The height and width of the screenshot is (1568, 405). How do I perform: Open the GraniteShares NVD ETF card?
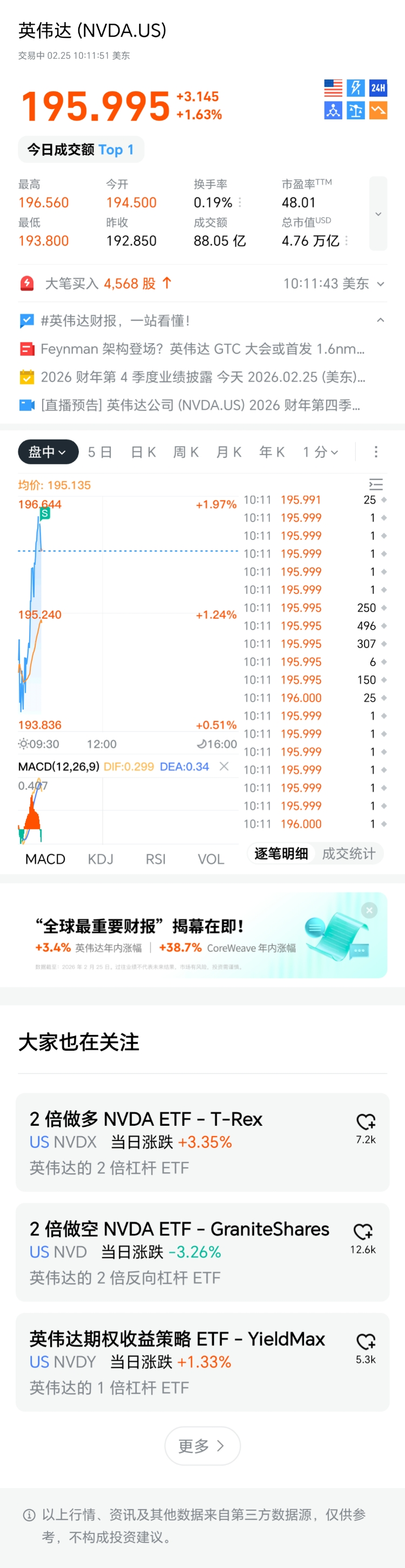tap(183, 1252)
